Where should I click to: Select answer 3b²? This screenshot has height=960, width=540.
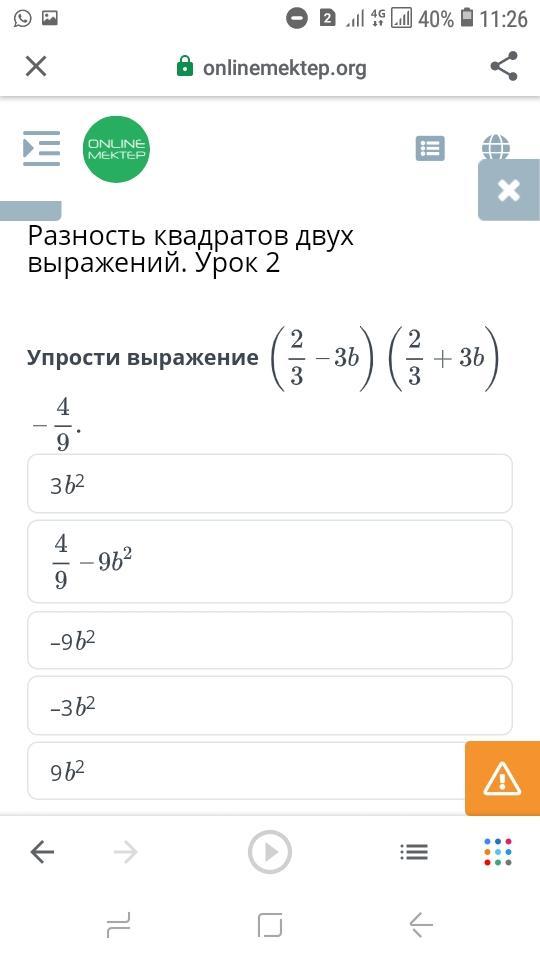tap(270, 484)
